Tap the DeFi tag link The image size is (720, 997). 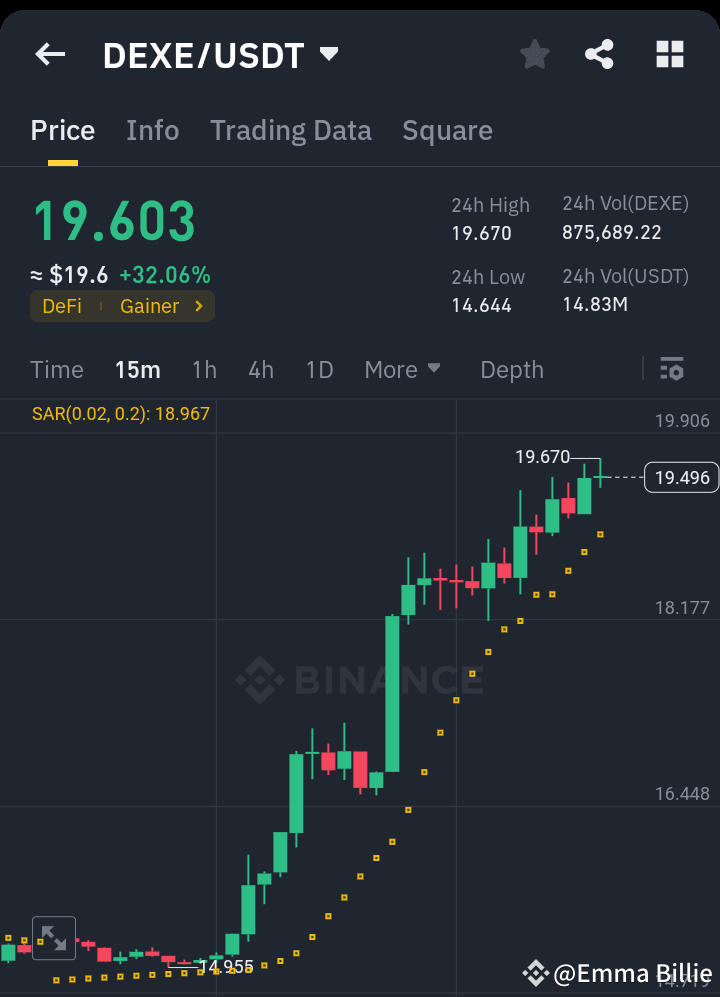click(62, 306)
